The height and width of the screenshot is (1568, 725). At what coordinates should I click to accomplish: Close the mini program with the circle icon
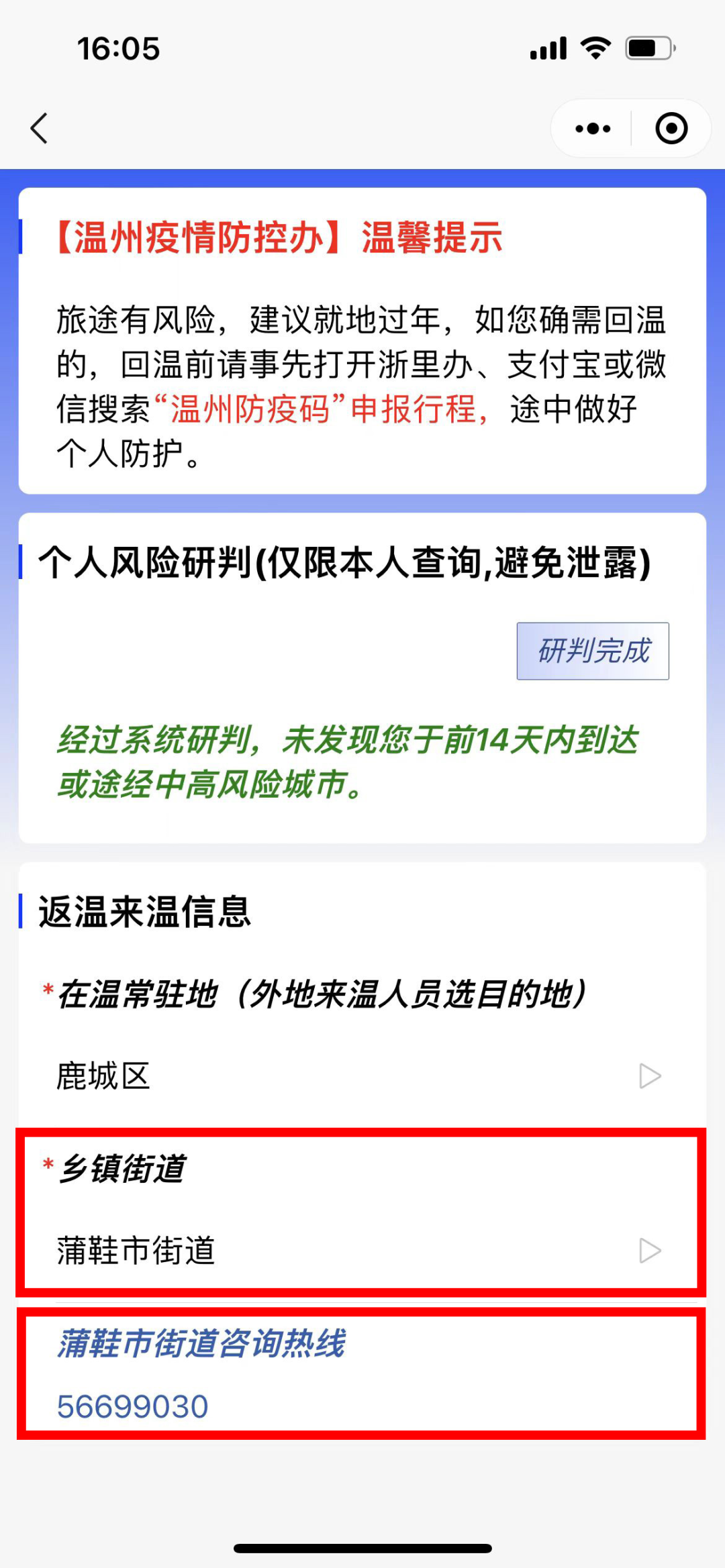671,128
